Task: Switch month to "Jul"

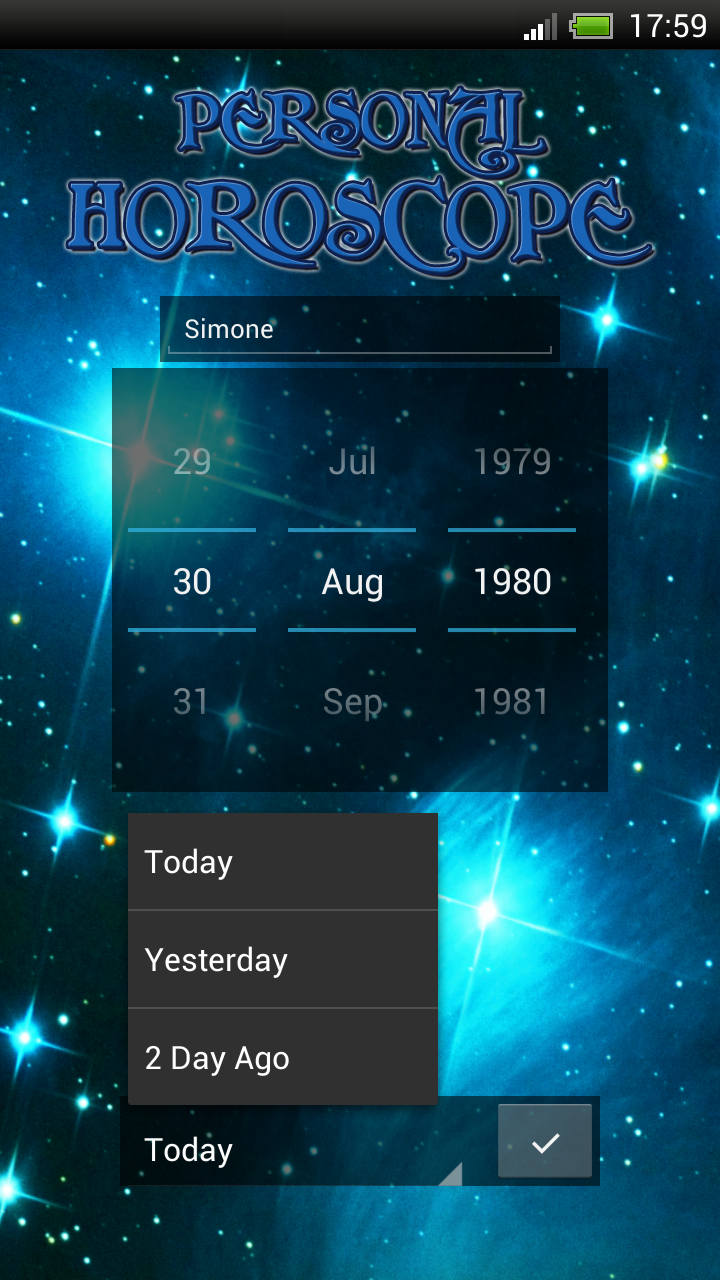Action: [x=351, y=461]
